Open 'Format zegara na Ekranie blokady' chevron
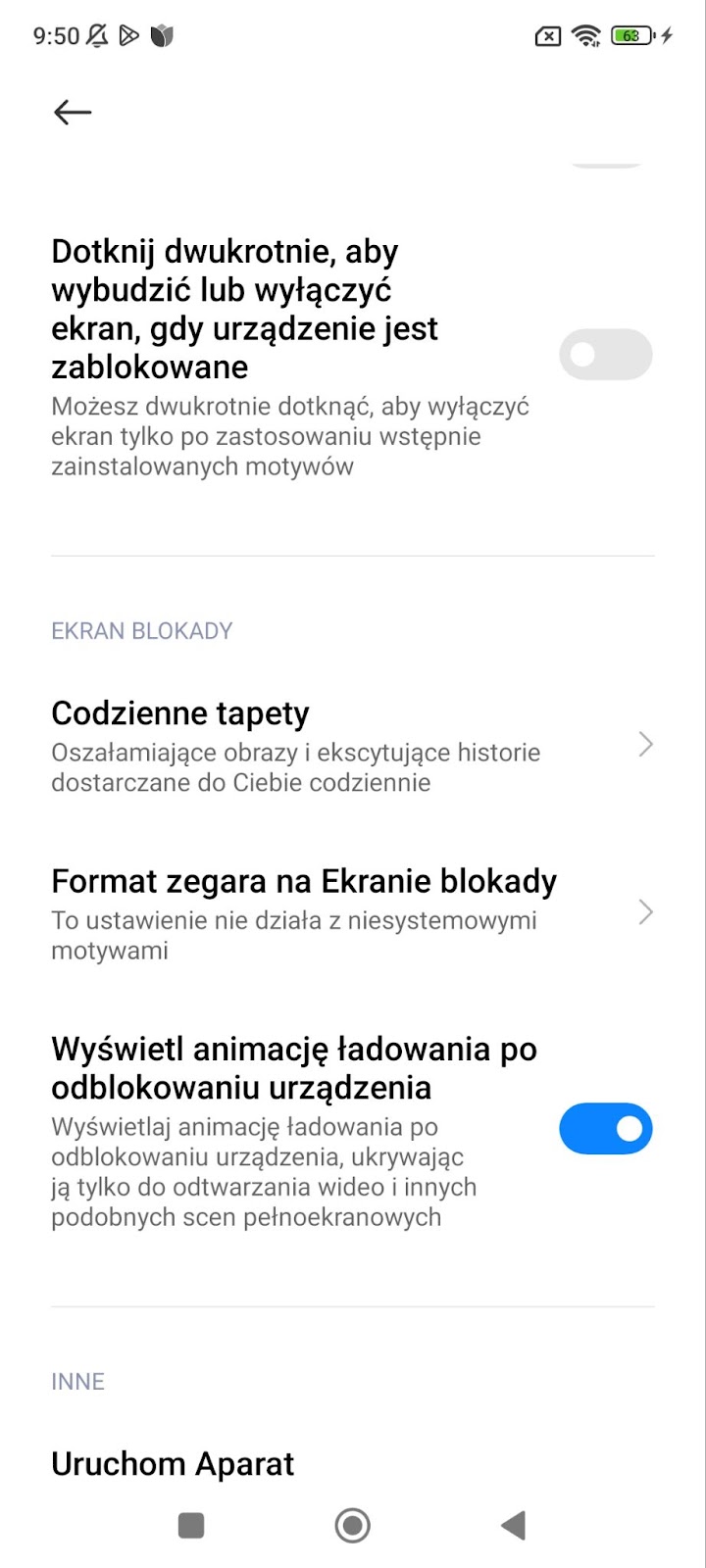 coord(645,912)
